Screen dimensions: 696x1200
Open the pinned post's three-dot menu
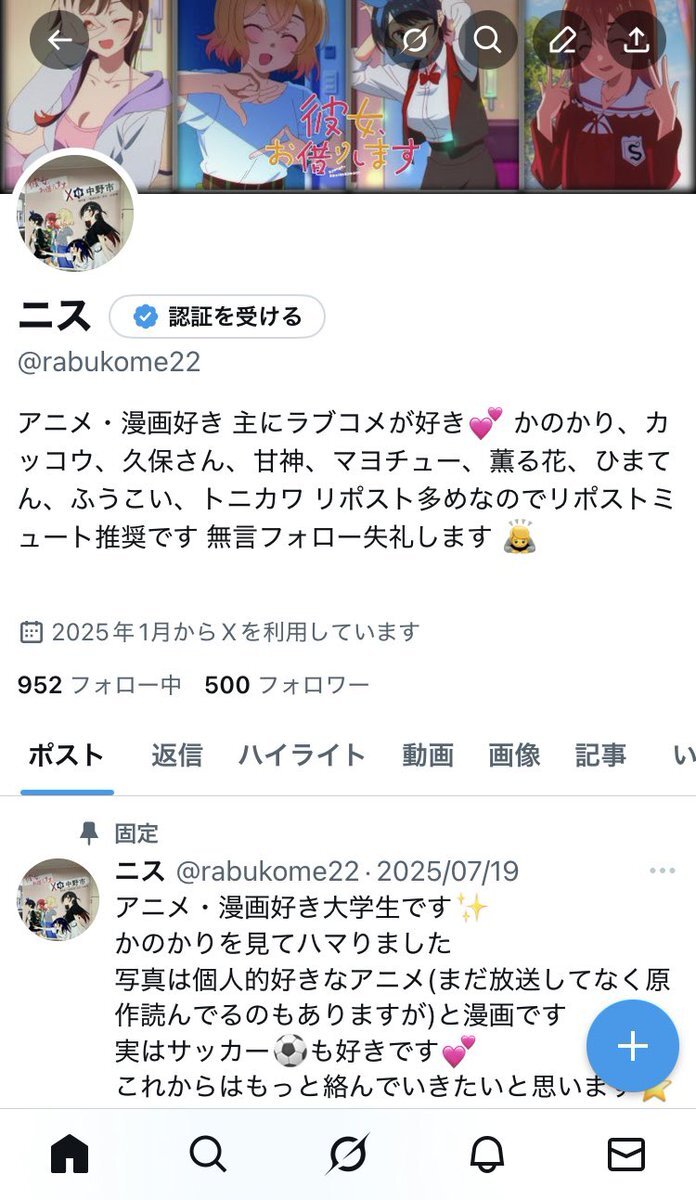662,871
